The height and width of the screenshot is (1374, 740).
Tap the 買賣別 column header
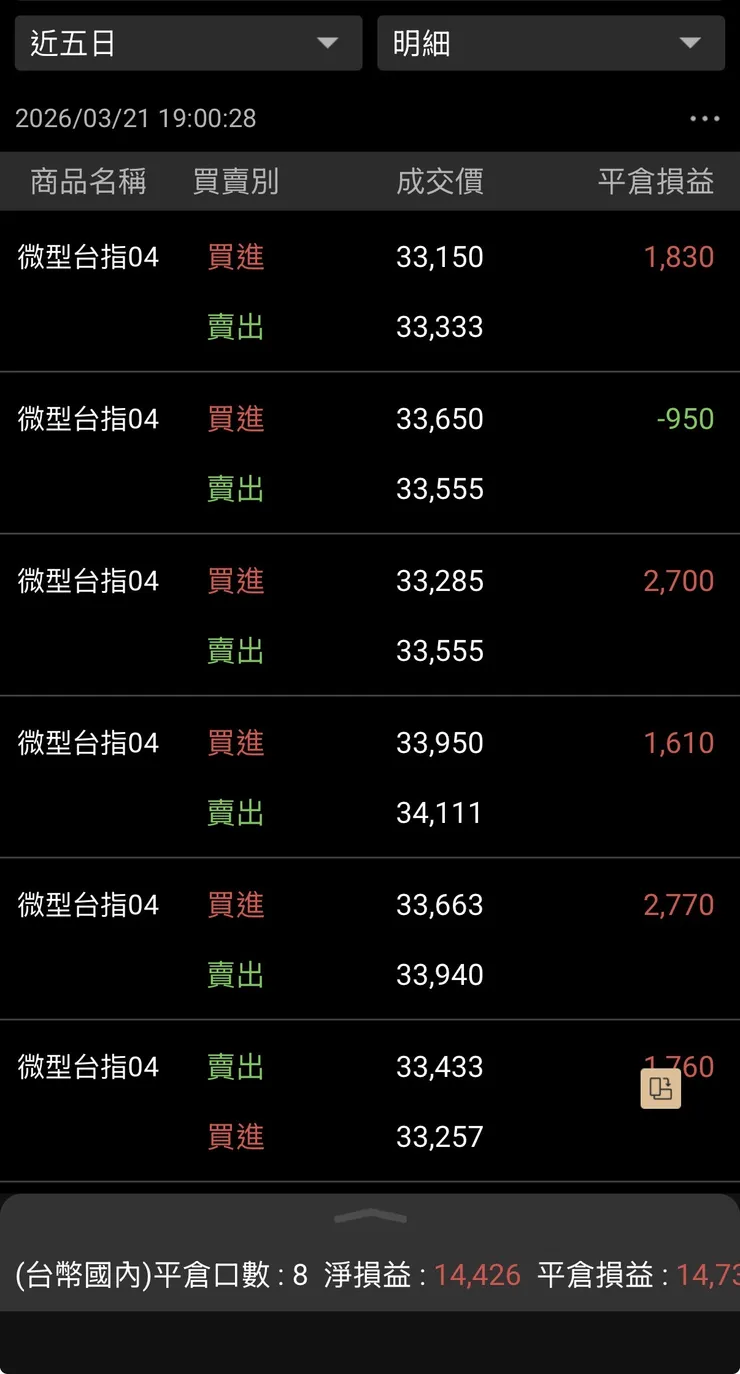pyautogui.click(x=236, y=181)
